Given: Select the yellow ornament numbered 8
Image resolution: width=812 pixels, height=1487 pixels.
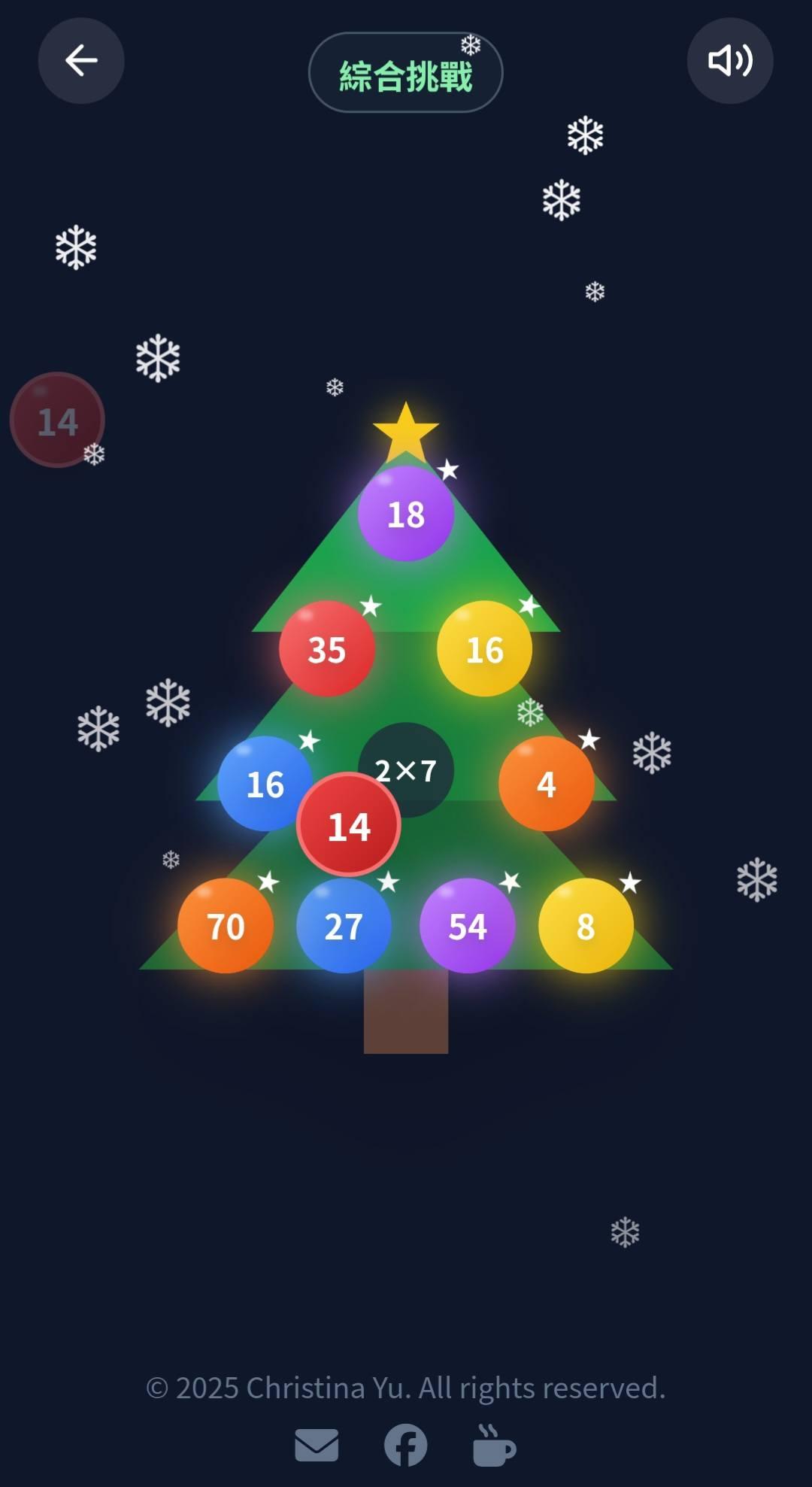Looking at the screenshot, I should [586, 926].
